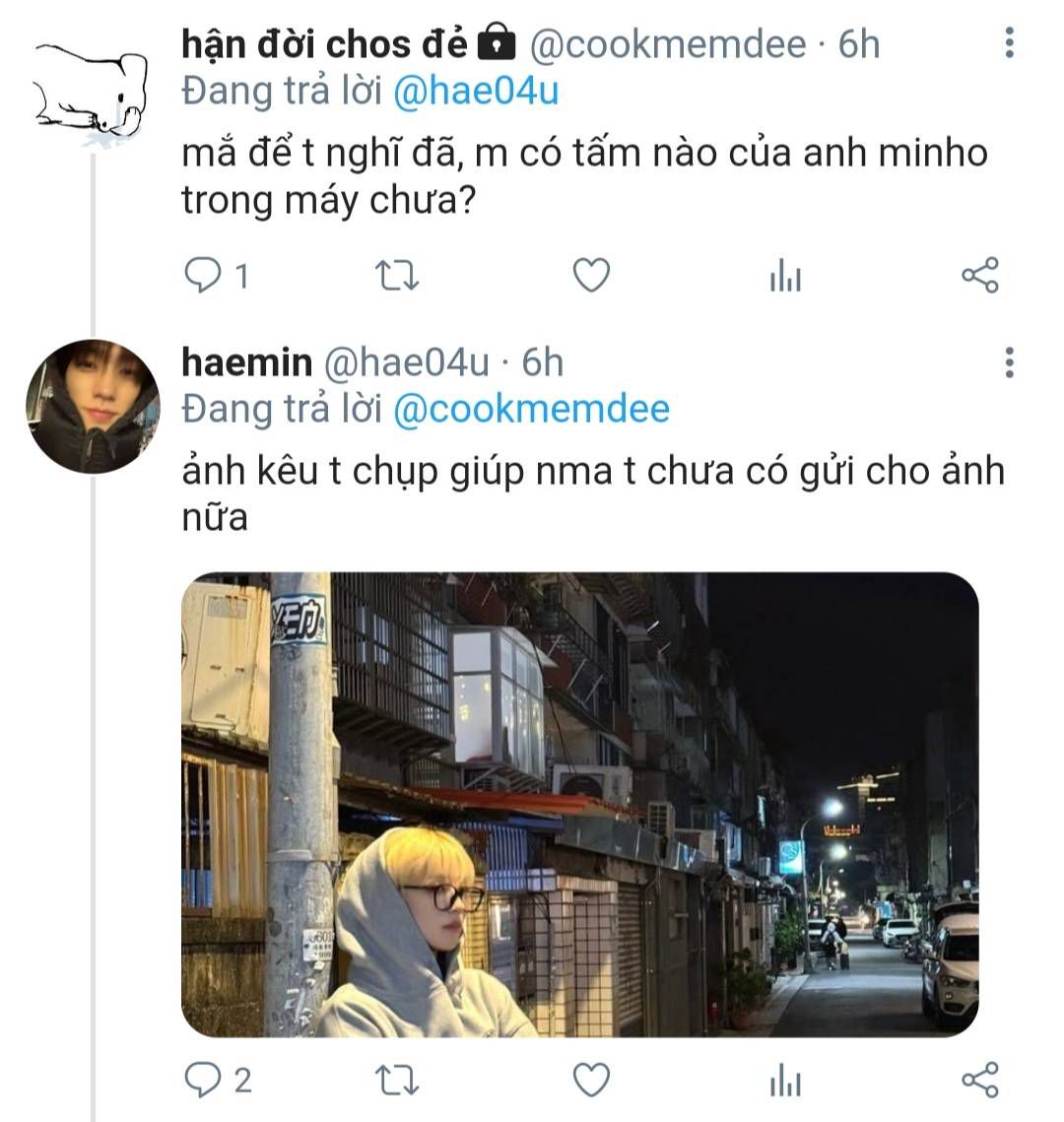Retweet cookmemdee's tweet
This screenshot has height=1122, width=1064.
[x=398, y=276]
